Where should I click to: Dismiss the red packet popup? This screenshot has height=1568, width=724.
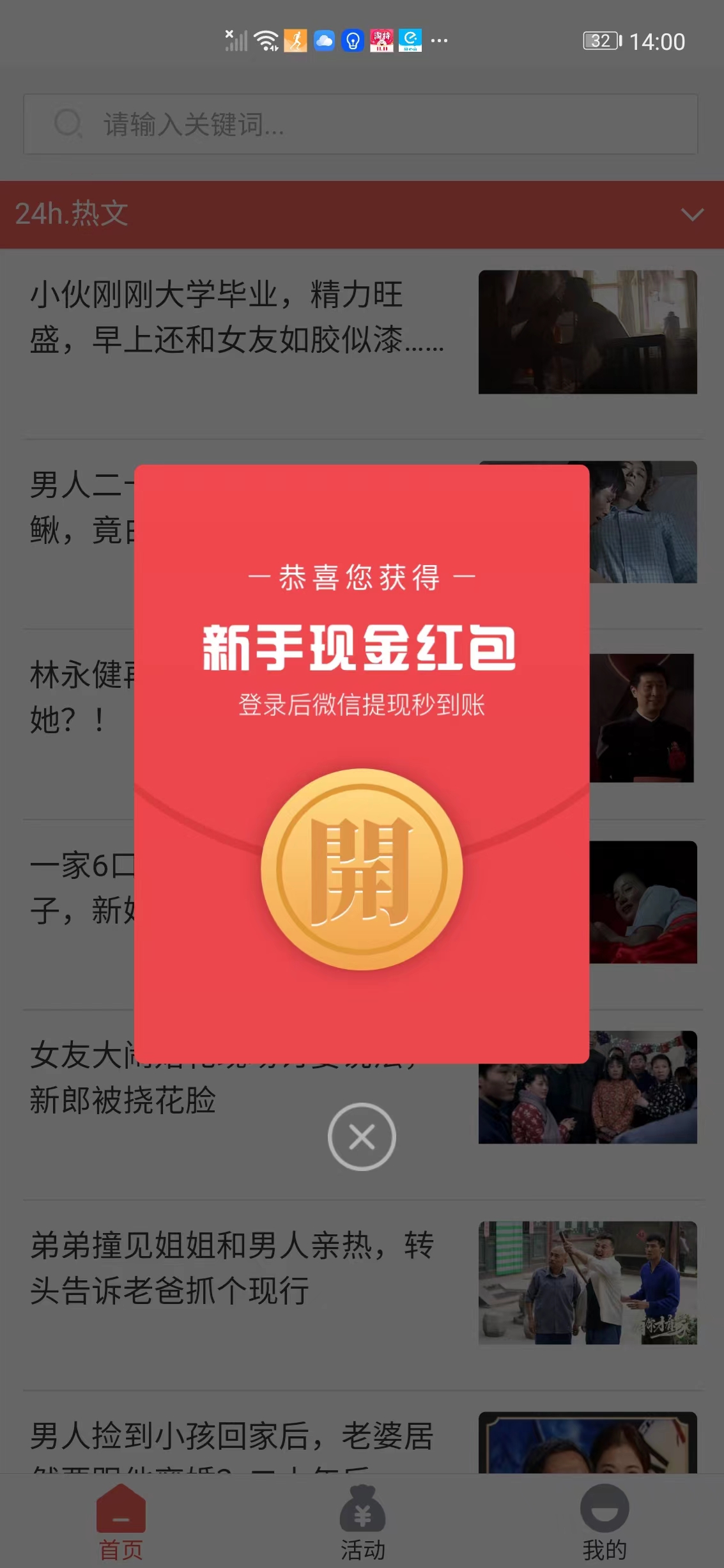point(362,1137)
